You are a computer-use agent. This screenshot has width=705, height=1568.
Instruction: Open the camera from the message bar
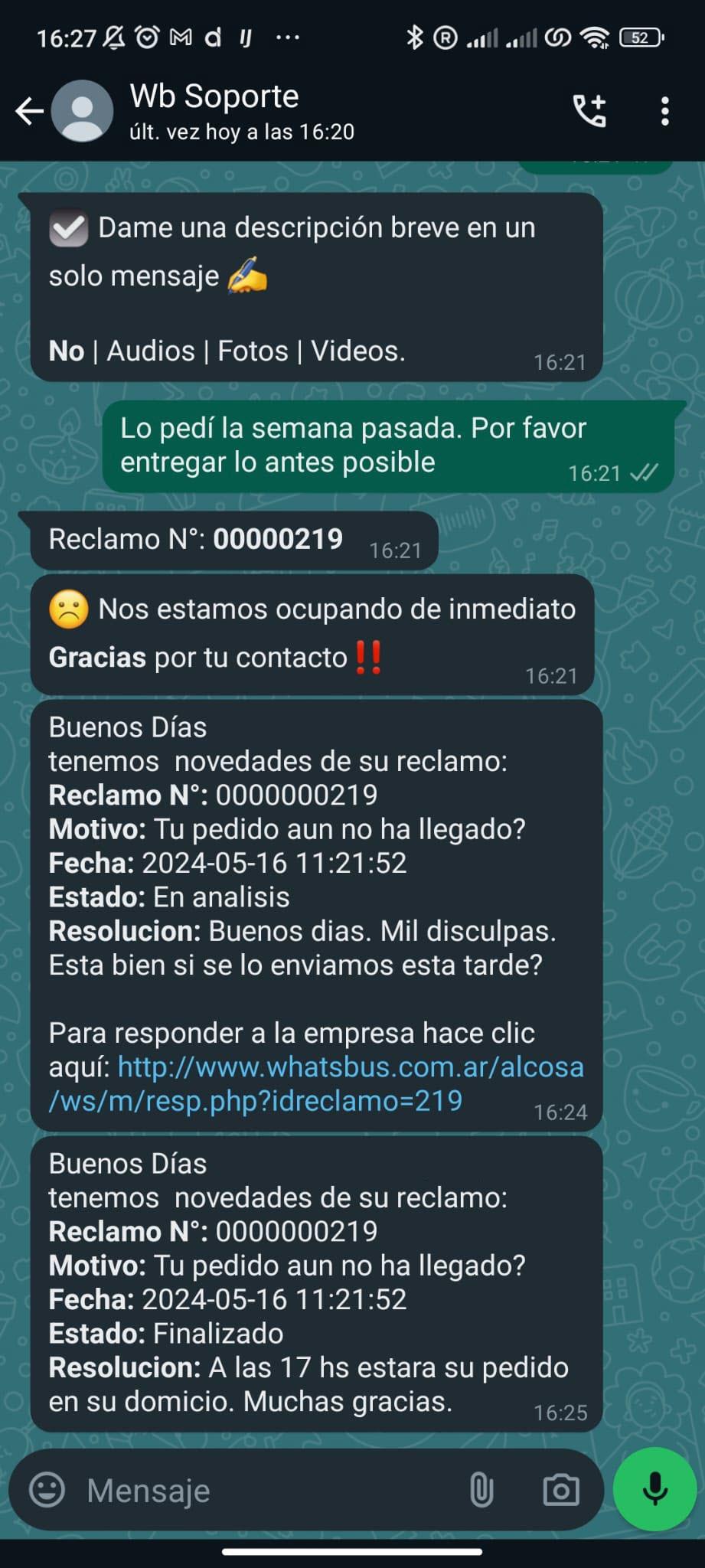[x=561, y=1490]
